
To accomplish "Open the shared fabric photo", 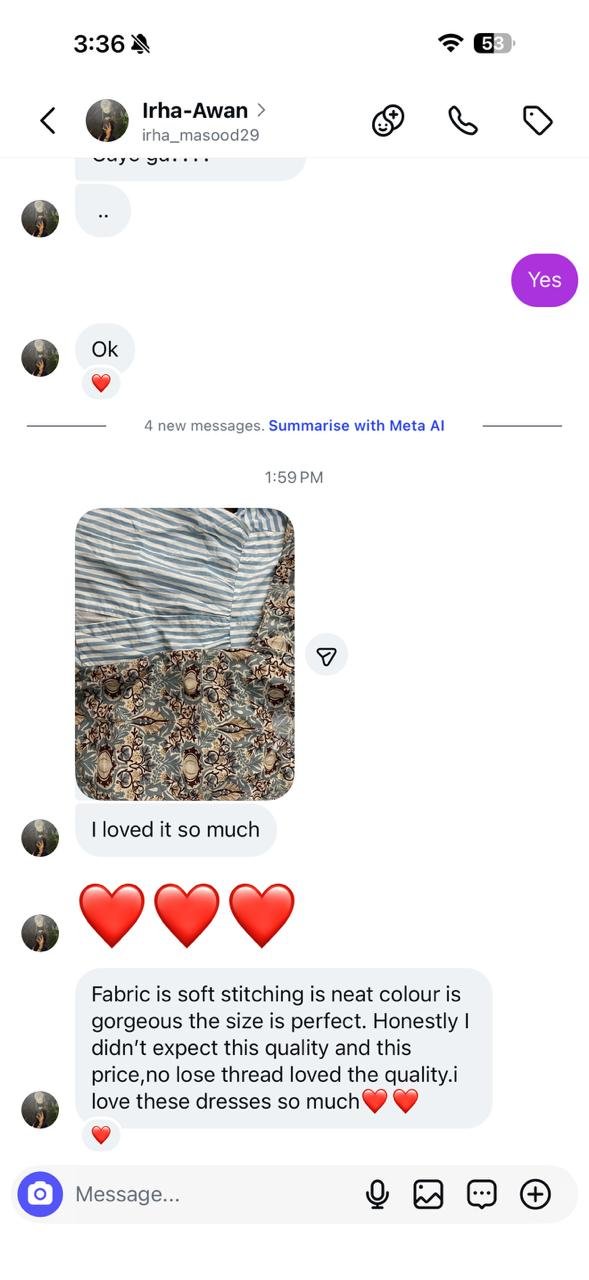I will pos(185,654).
